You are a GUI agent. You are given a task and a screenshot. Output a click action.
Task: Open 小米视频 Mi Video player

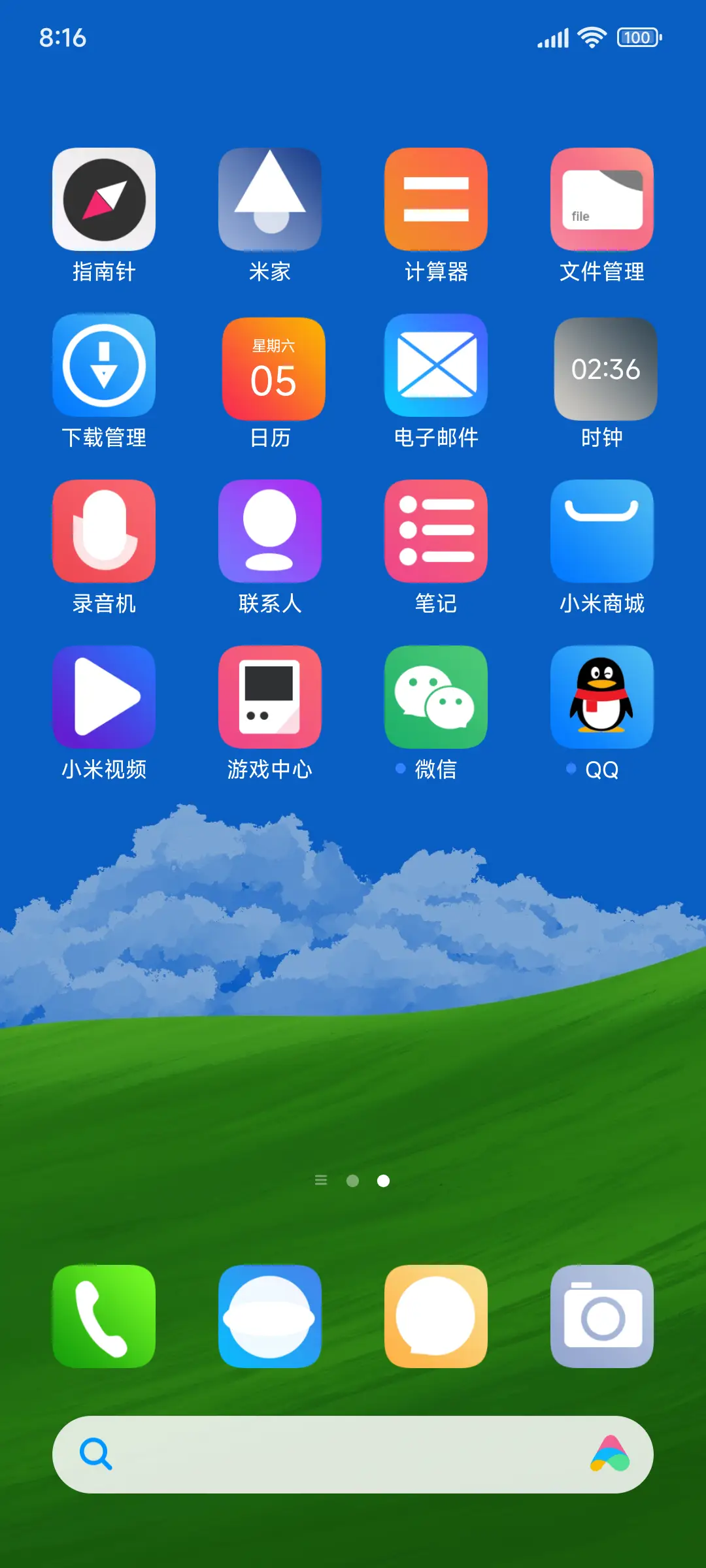click(x=103, y=696)
